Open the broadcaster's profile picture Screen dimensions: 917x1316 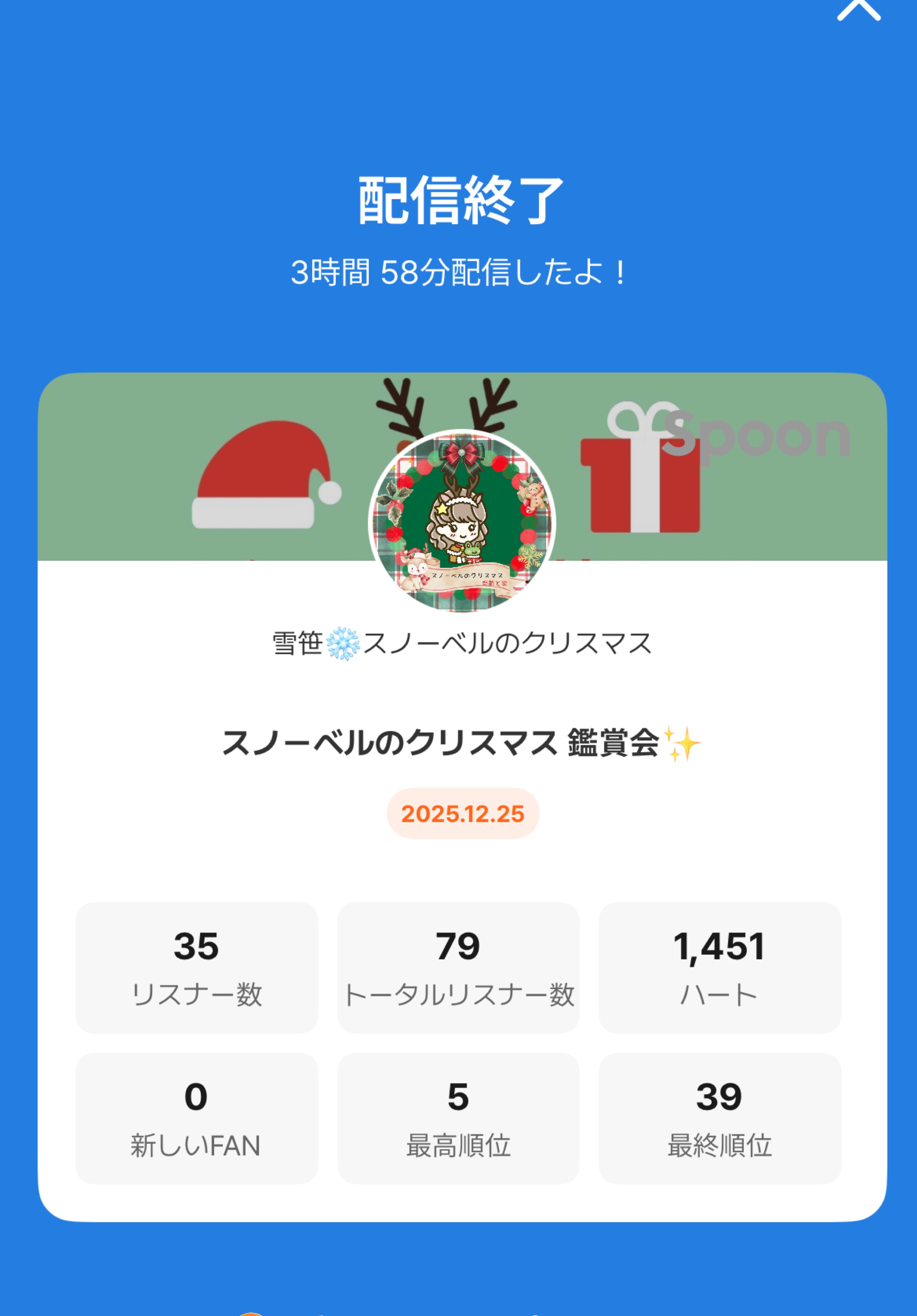(x=462, y=521)
